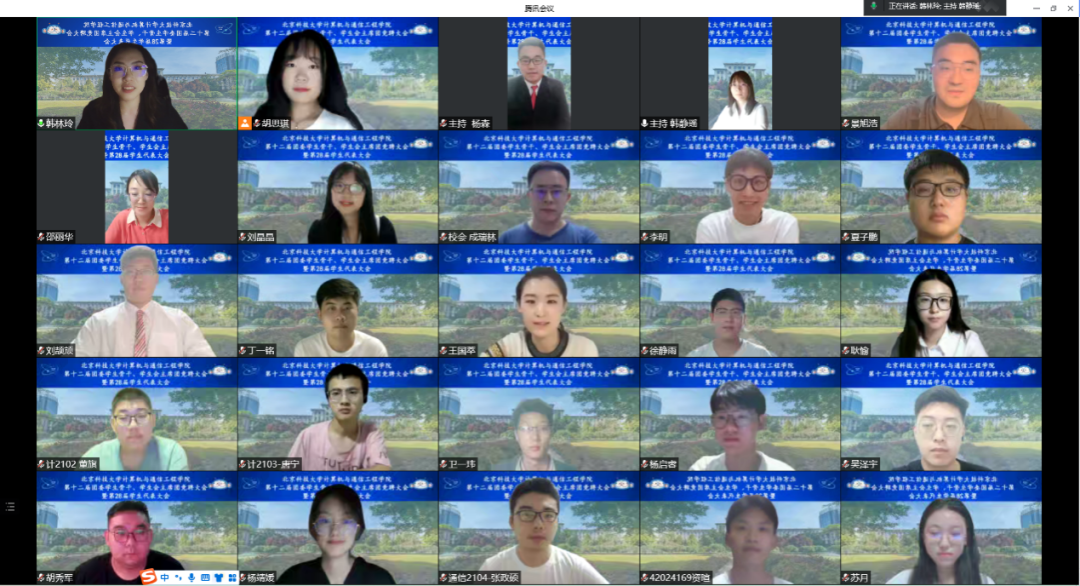The image size is (1080, 586).
Task: Select 韩林玲's video tile
Action: 137,74
